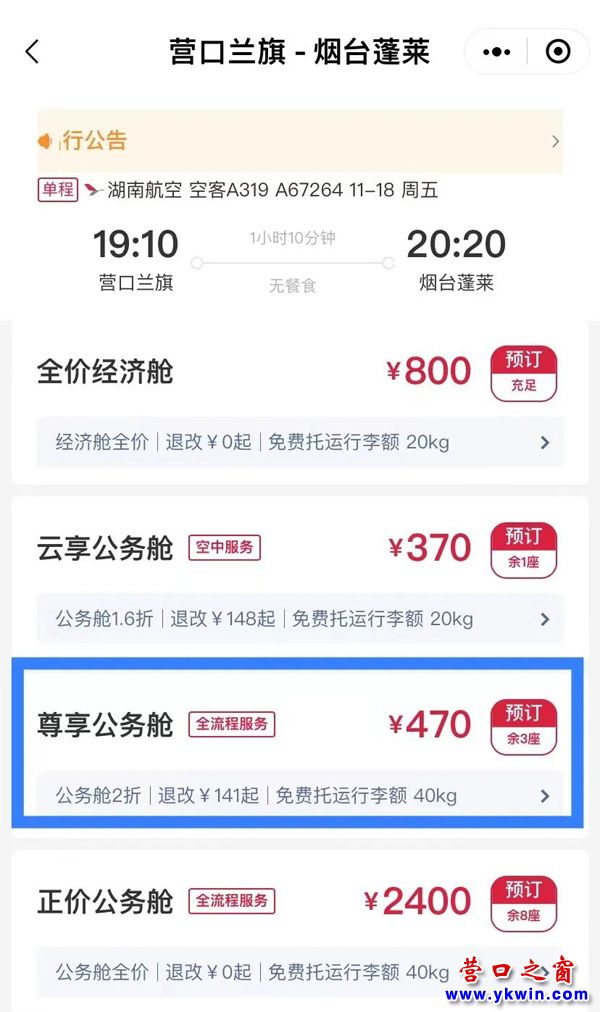The image size is (600, 1012).
Task: Open the mini program three-dot menu
Action: pos(497,52)
